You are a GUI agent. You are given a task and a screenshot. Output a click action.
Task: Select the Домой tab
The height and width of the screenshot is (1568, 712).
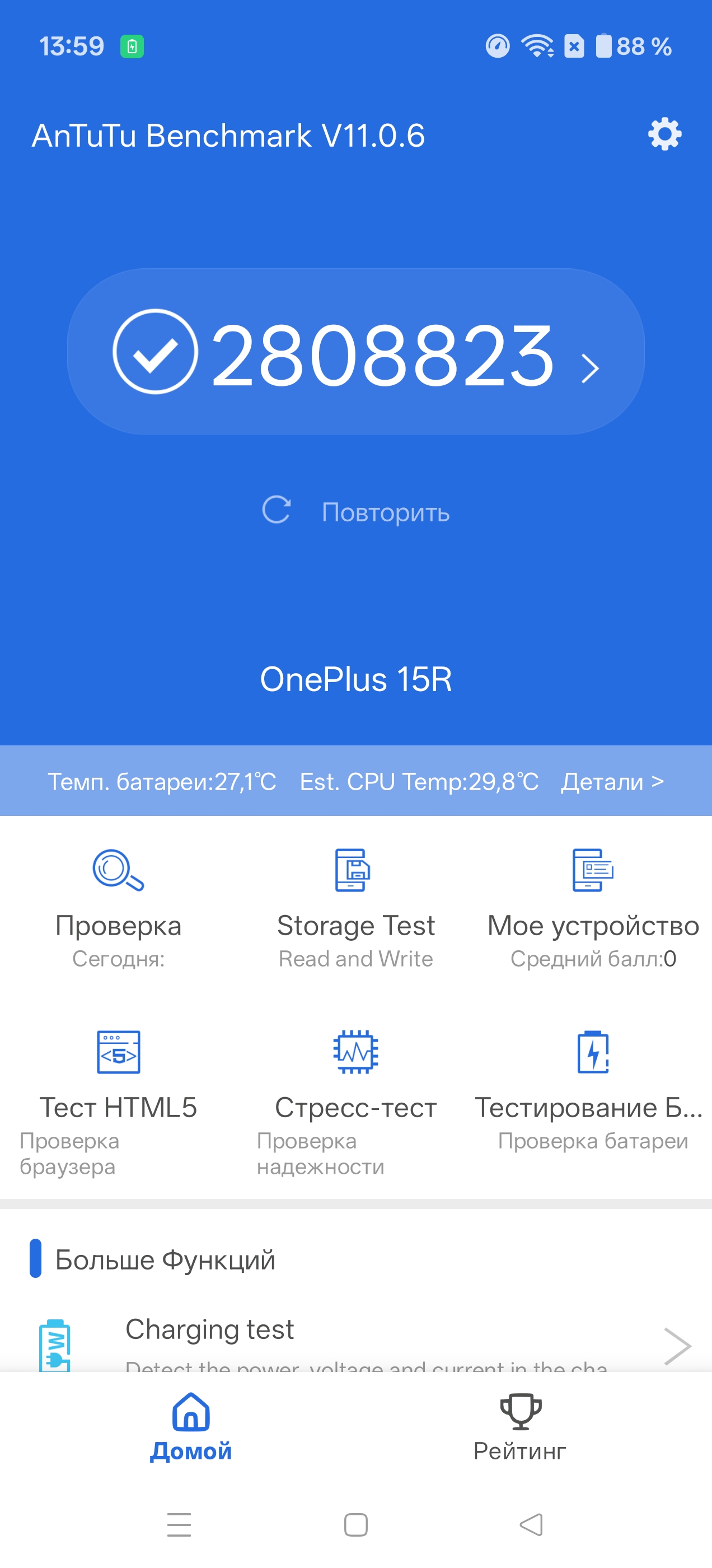[x=191, y=1427]
